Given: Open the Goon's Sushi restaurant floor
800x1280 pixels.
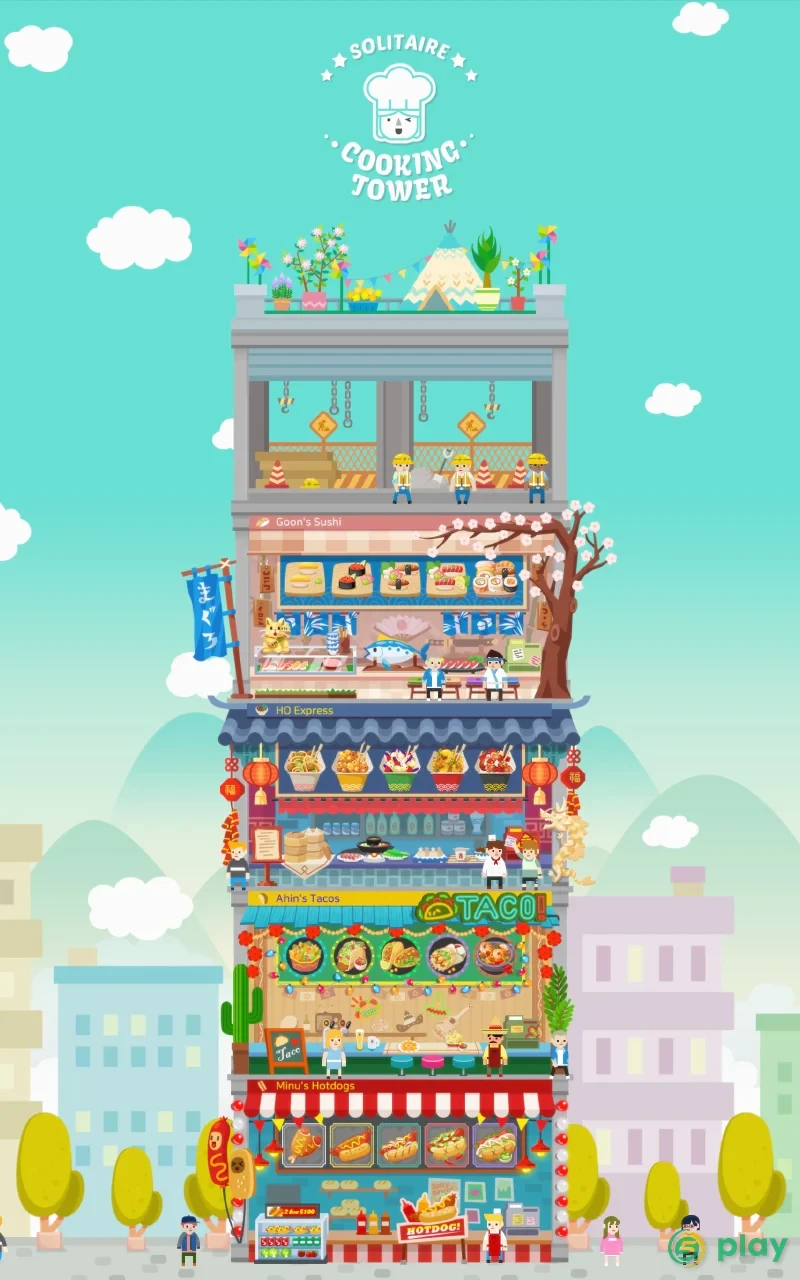Looking at the screenshot, I should click(400, 607).
